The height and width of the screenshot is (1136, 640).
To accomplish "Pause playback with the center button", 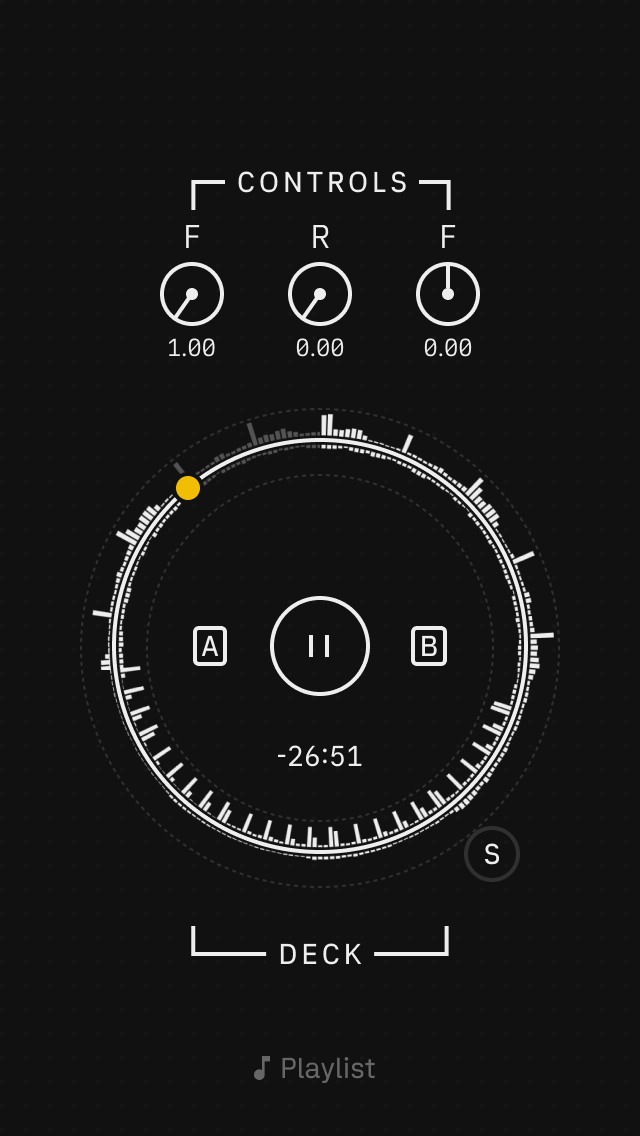I will 320,646.
